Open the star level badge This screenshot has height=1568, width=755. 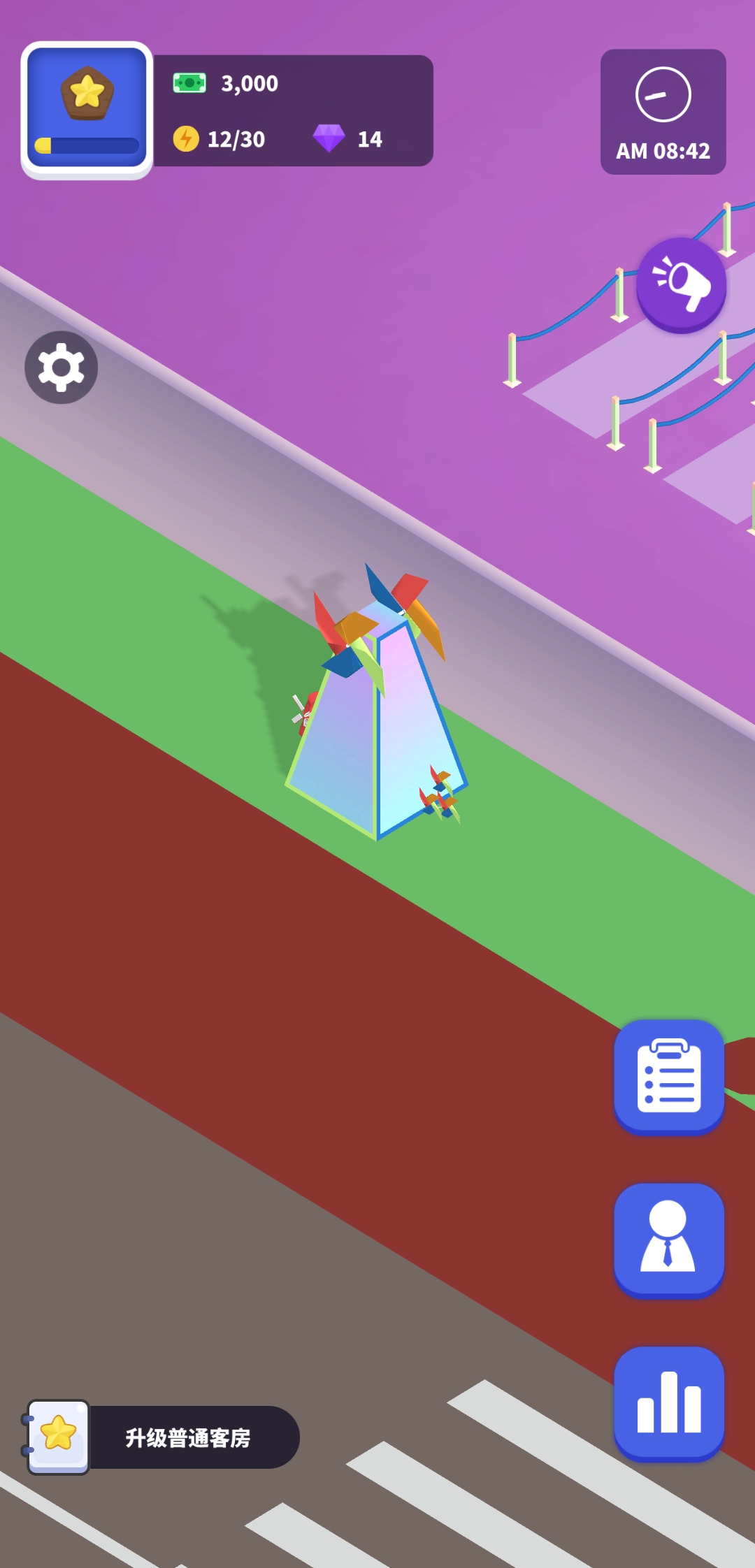(87, 110)
